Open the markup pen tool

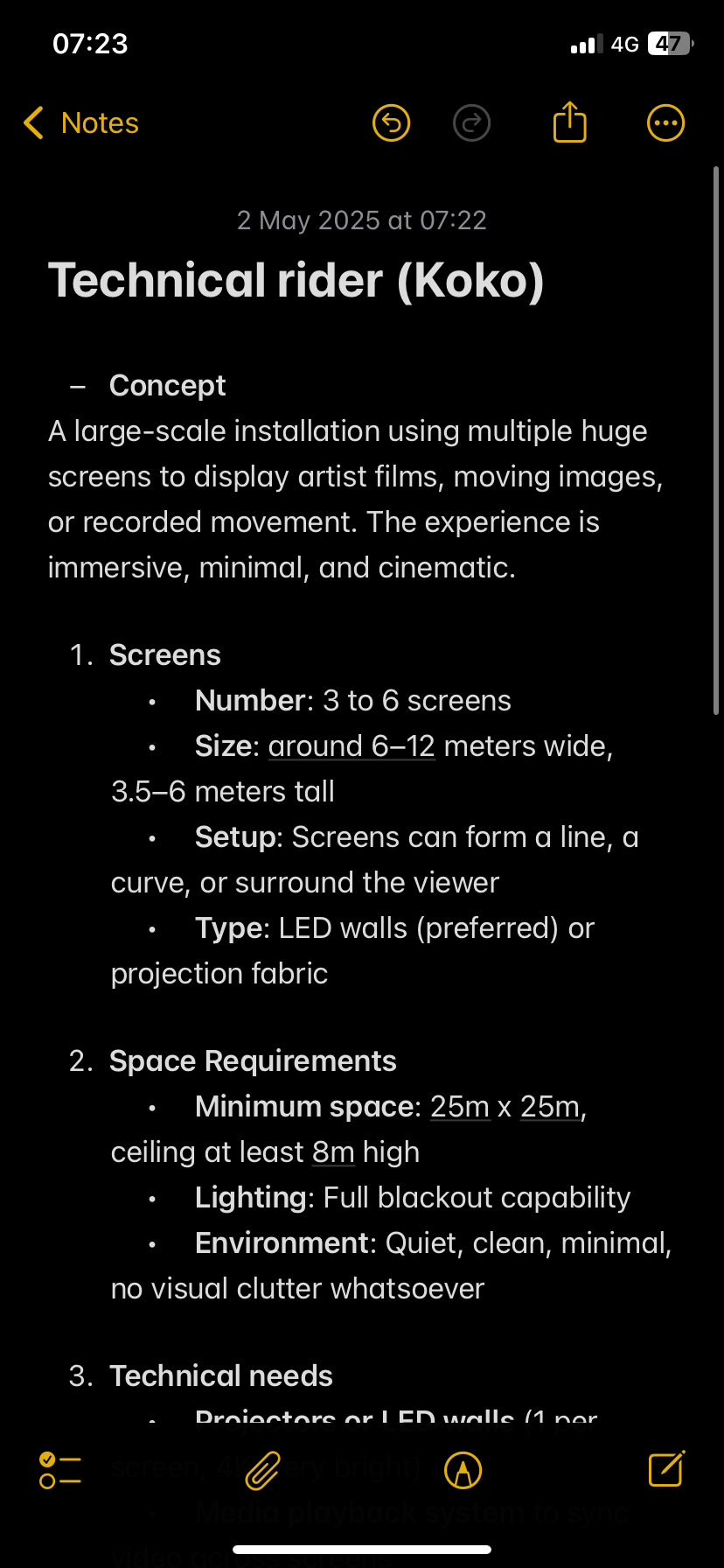click(463, 1470)
